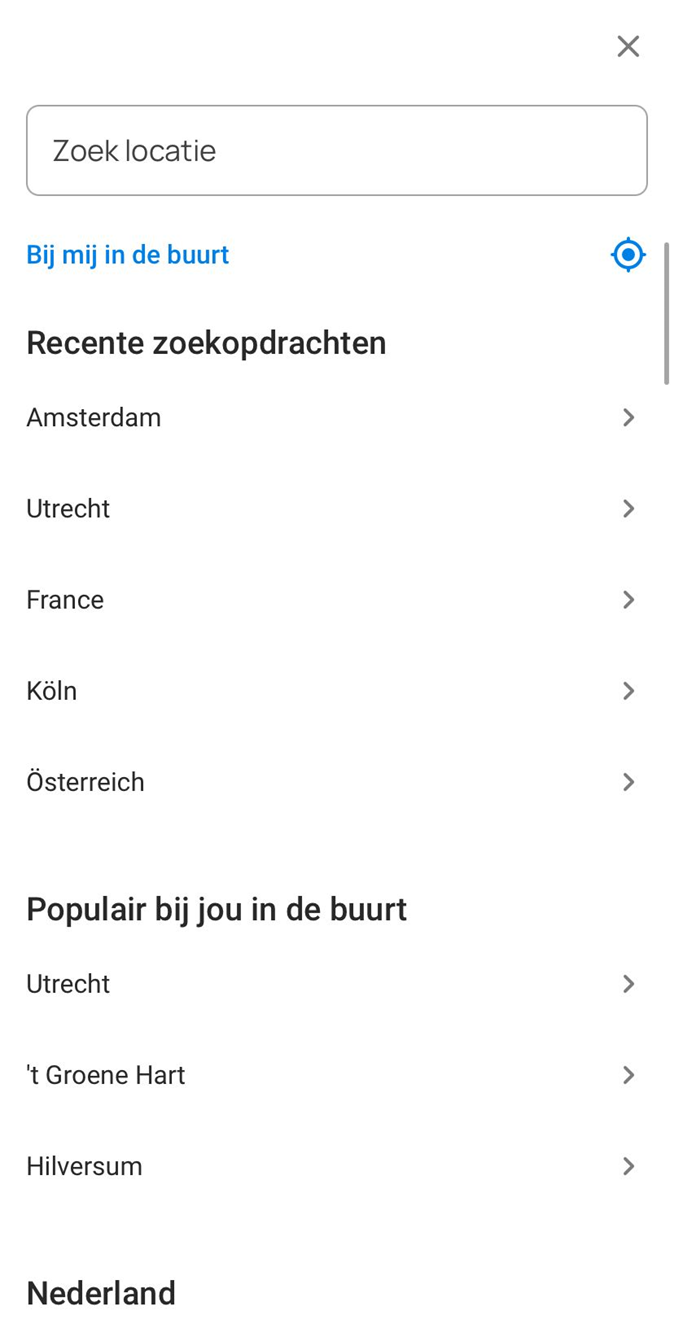
Task: Tap the Zoek locatie search field
Action: coord(336,151)
